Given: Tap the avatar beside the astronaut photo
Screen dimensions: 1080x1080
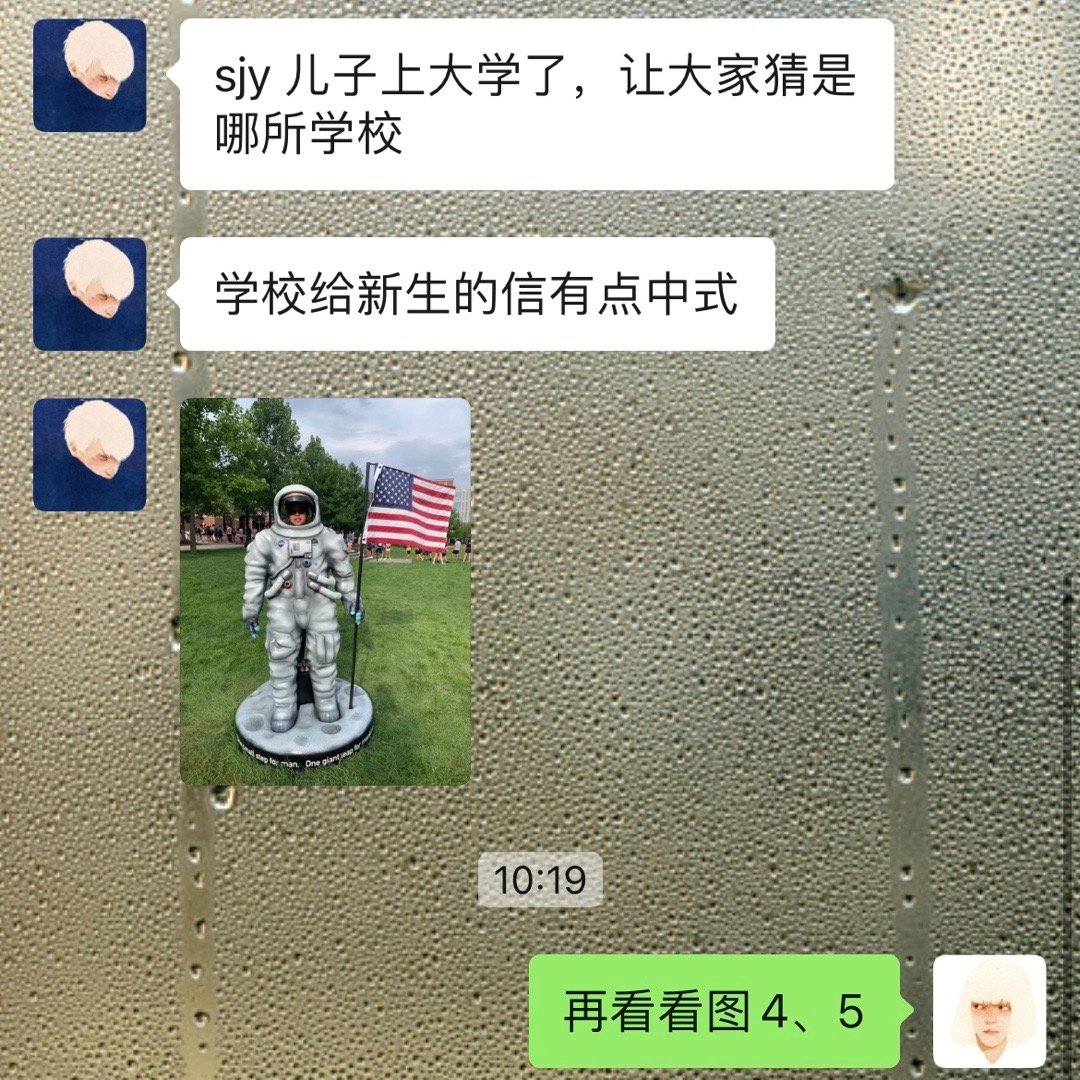Looking at the screenshot, I should click(x=90, y=455).
